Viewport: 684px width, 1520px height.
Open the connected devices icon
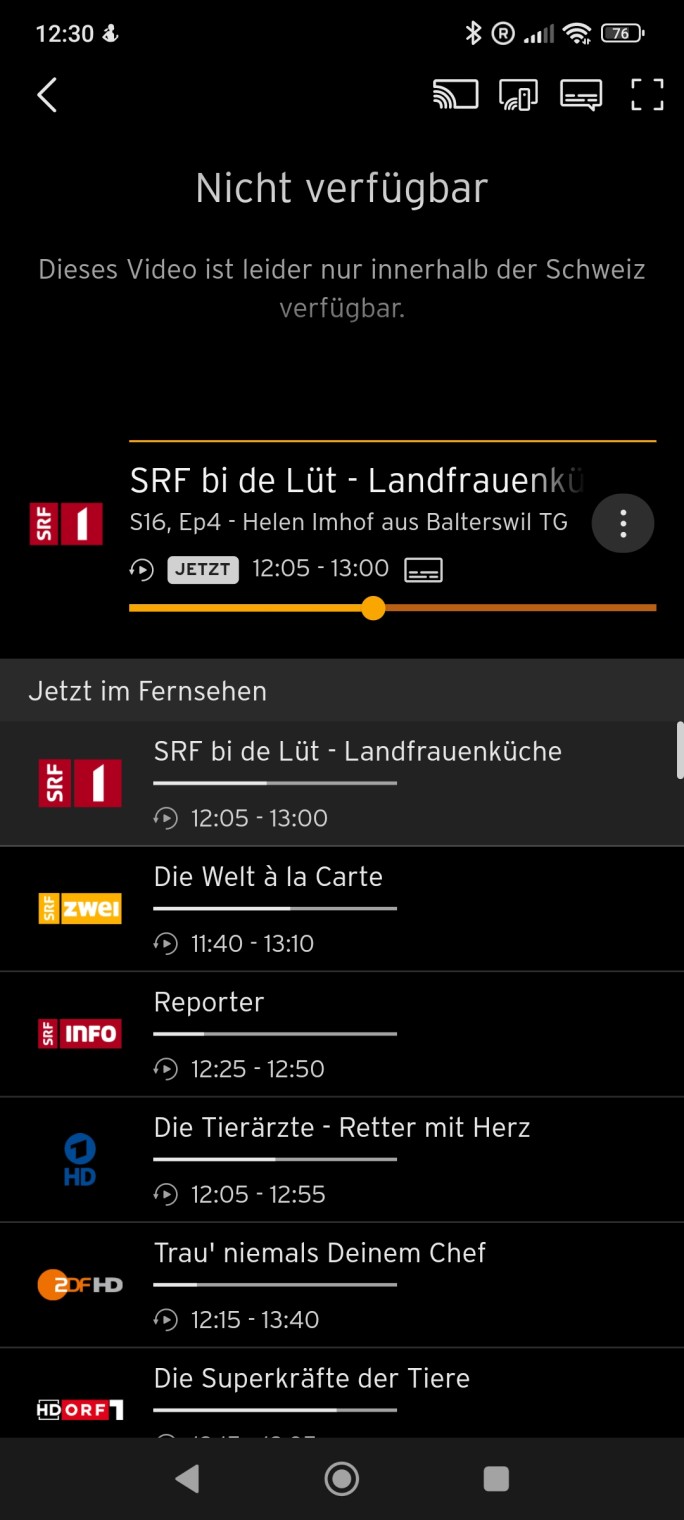[518, 95]
